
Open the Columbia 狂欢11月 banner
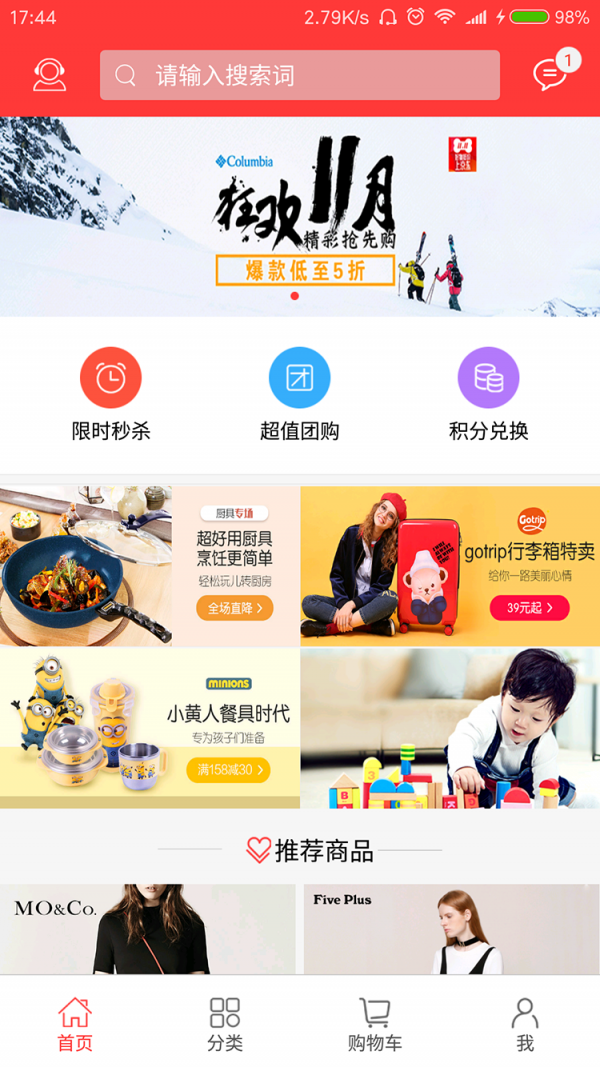click(300, 216)
